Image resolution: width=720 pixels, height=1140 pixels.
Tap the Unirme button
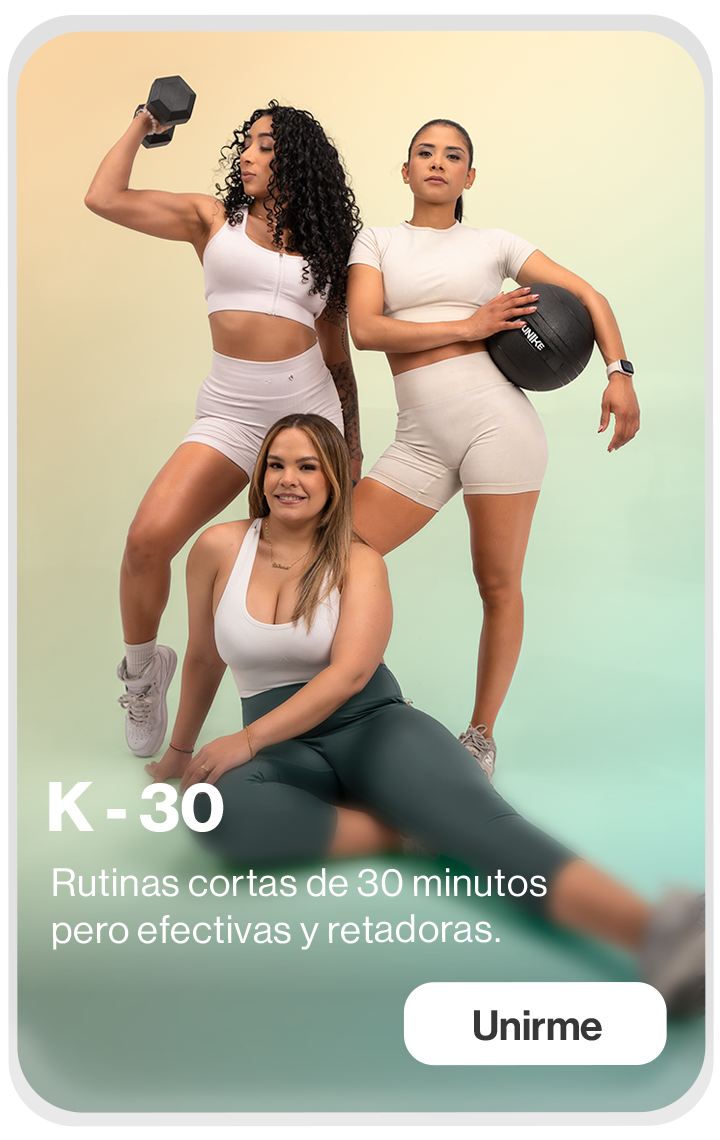(535, 1024)
